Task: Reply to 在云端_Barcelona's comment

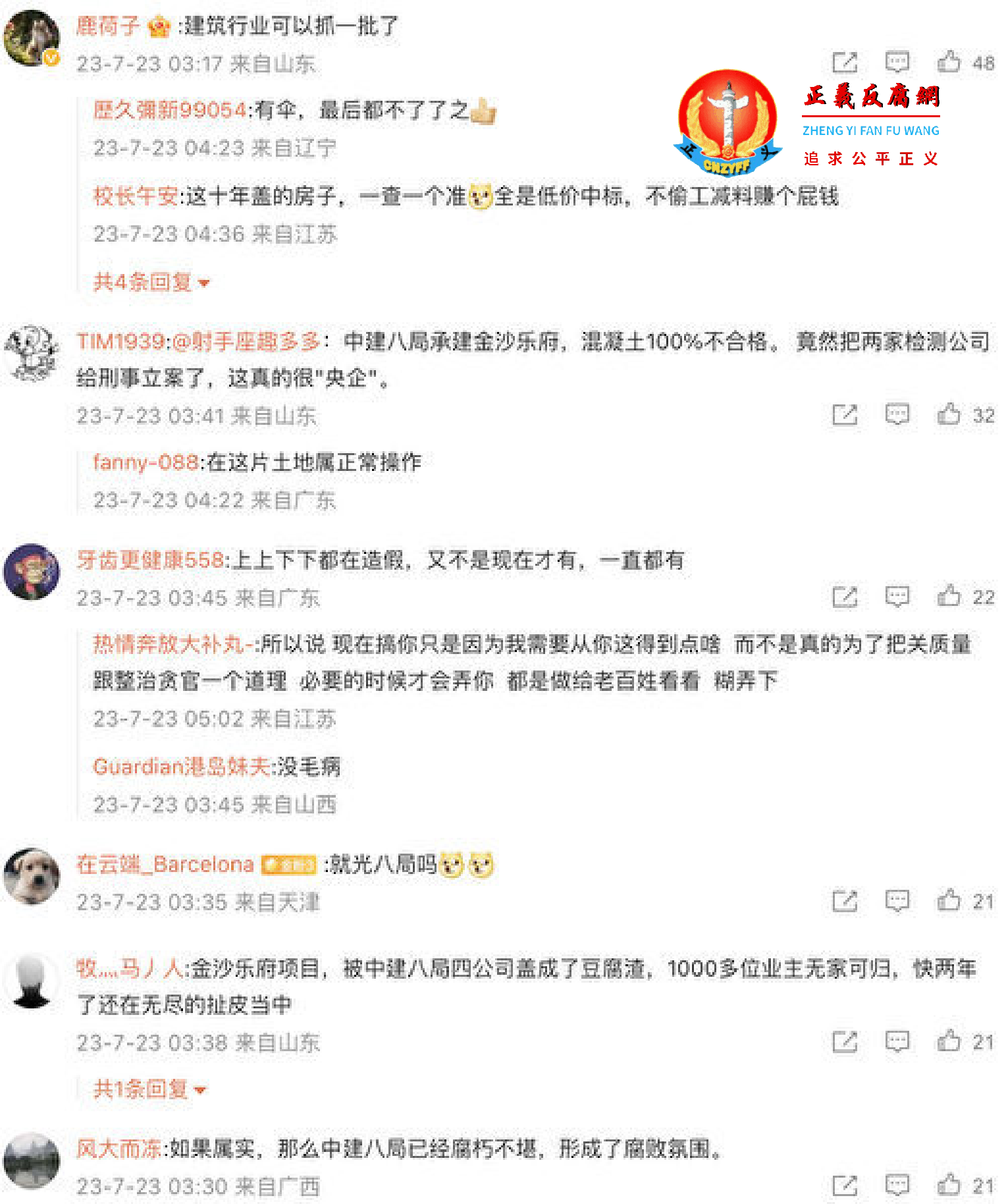Action: (x=897, y=900)
